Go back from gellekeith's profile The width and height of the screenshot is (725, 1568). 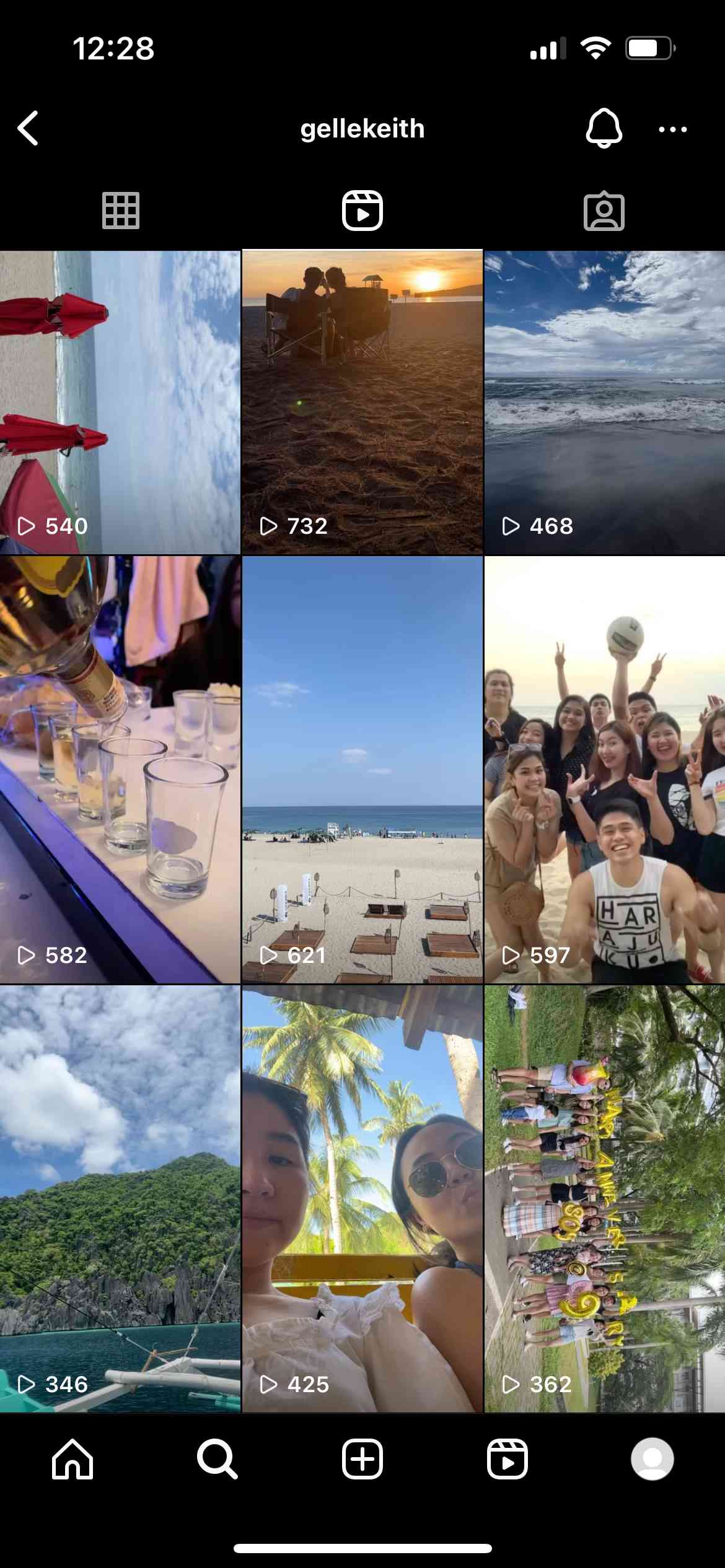tap(28, 129)
